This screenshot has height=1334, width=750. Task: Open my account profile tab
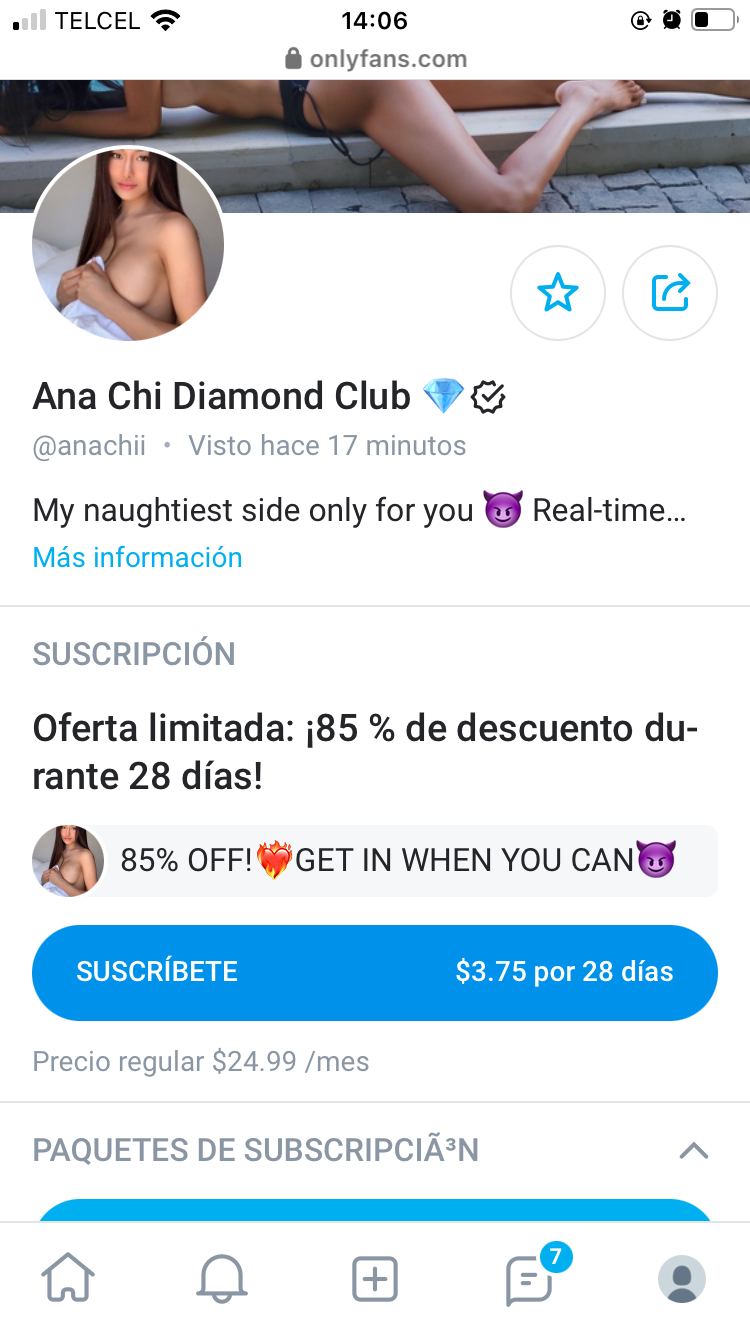[x=682, y=1278]
